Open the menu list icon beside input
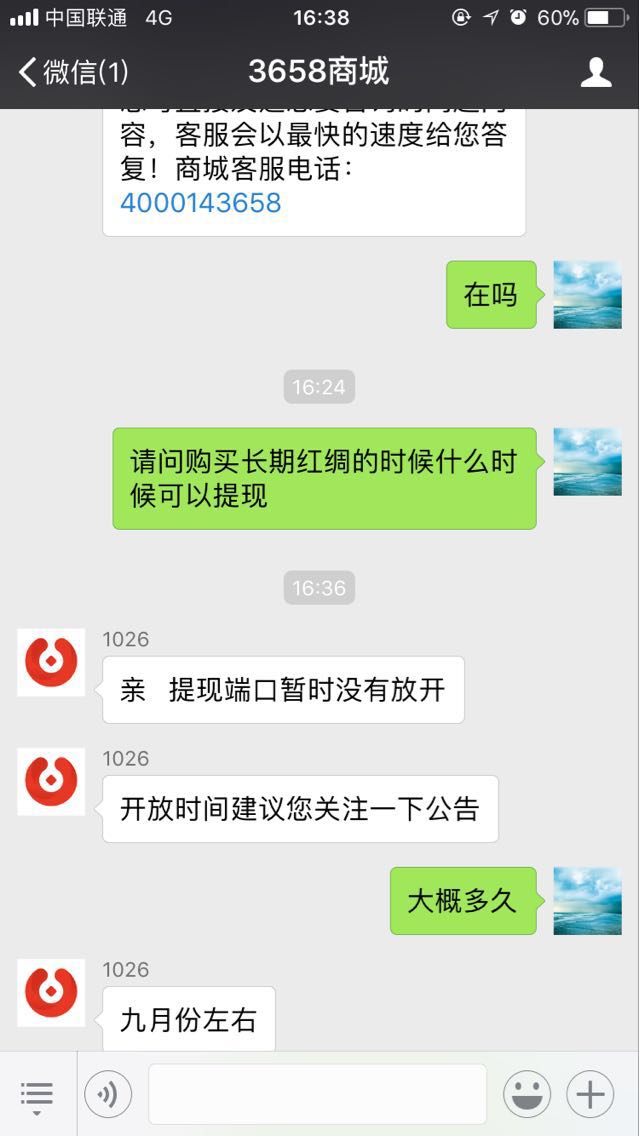The width and height of the screenshot is (639, 1136). point(37,1095)
